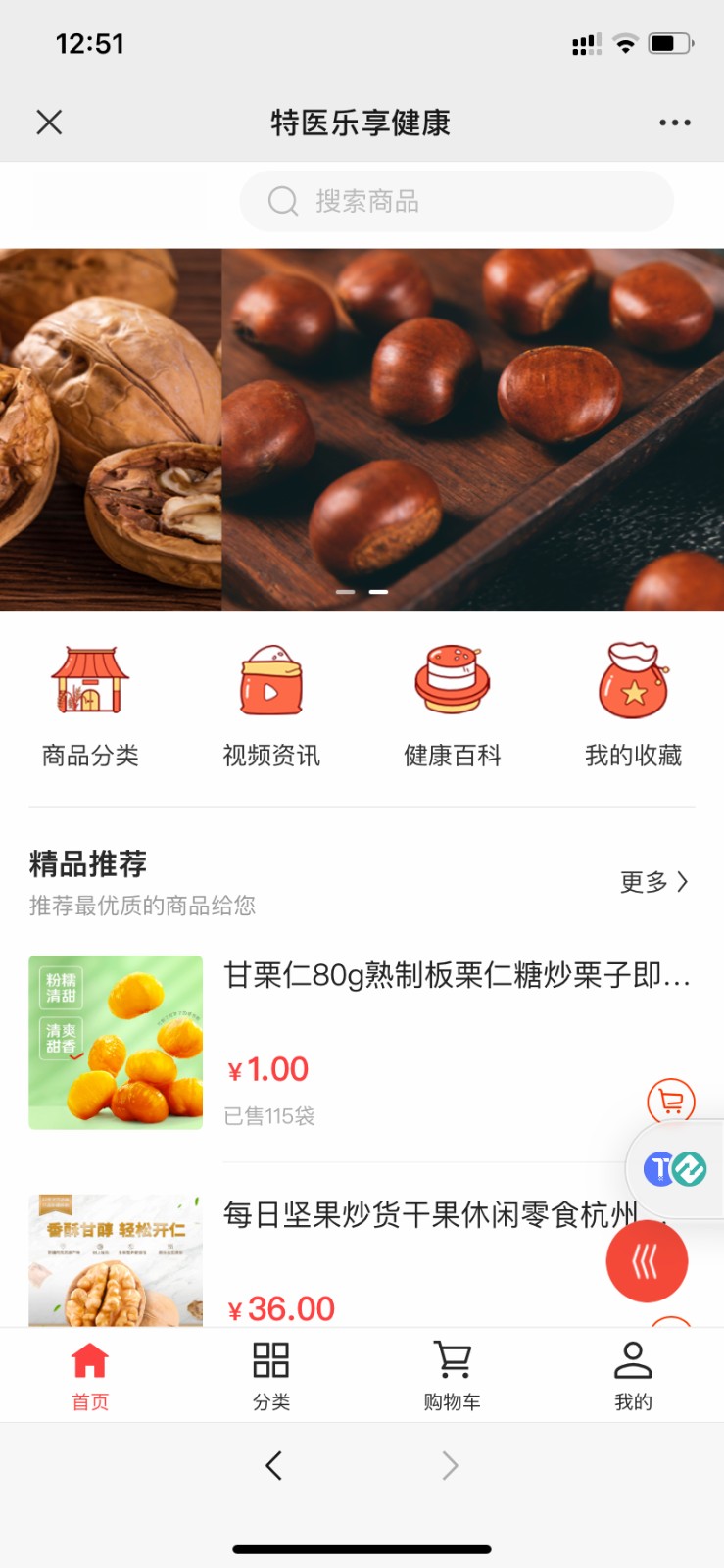Tap the forward chevron at screen bottom

[x=451, y=1464]
